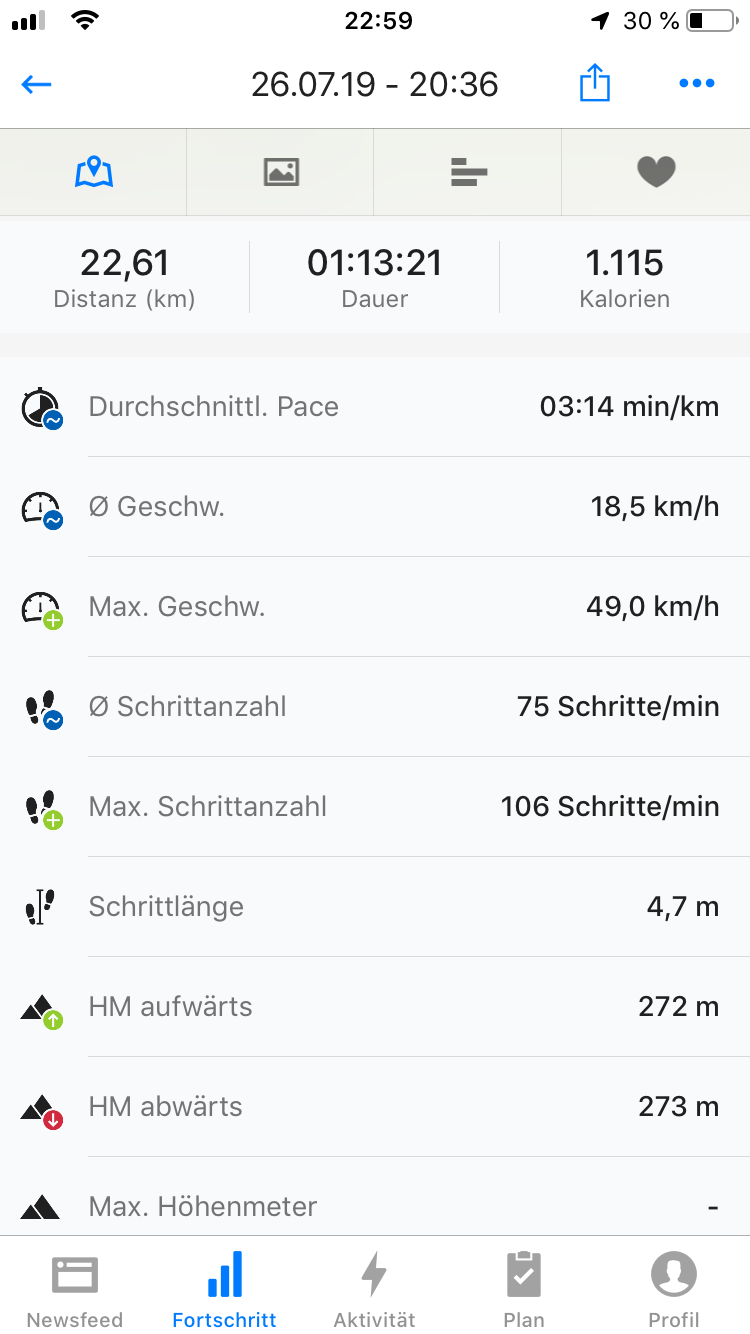The image size is (750, 1334).
Task: Go back using the arrow icon
Action: coord(36,84)
